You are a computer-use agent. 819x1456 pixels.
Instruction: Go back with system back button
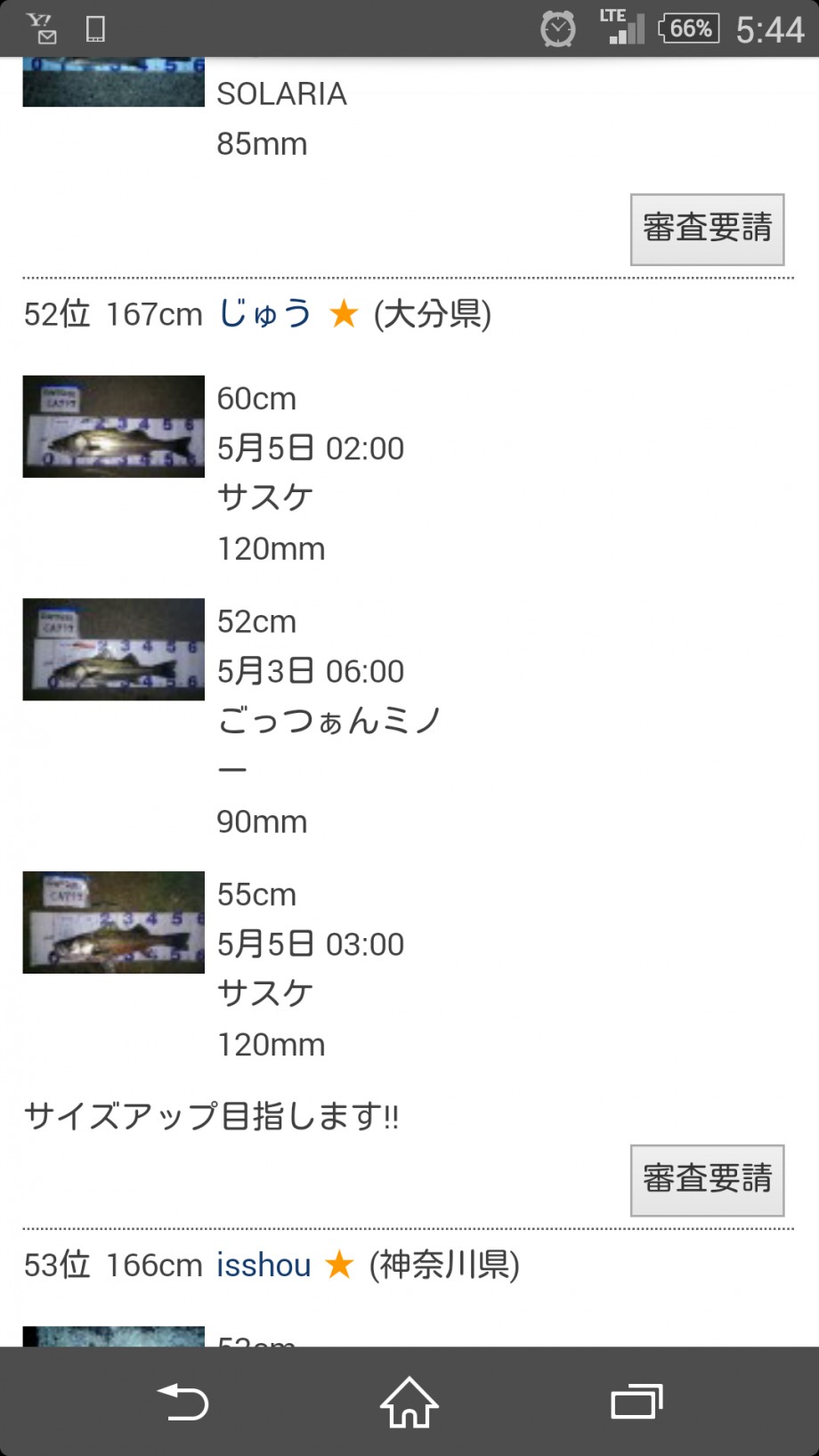coord(182,1403)
